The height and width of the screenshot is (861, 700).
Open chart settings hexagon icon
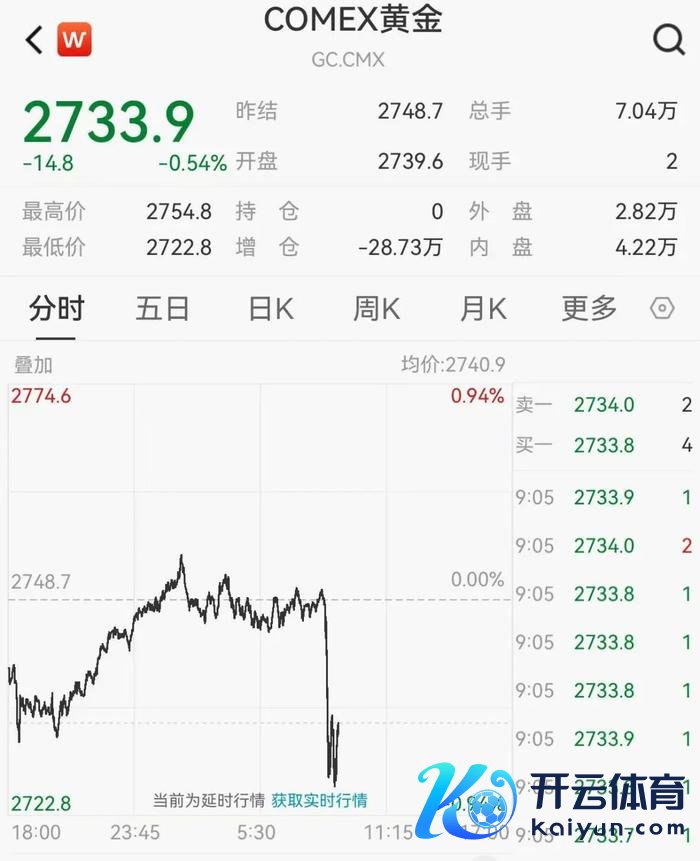tap(662, 309)
